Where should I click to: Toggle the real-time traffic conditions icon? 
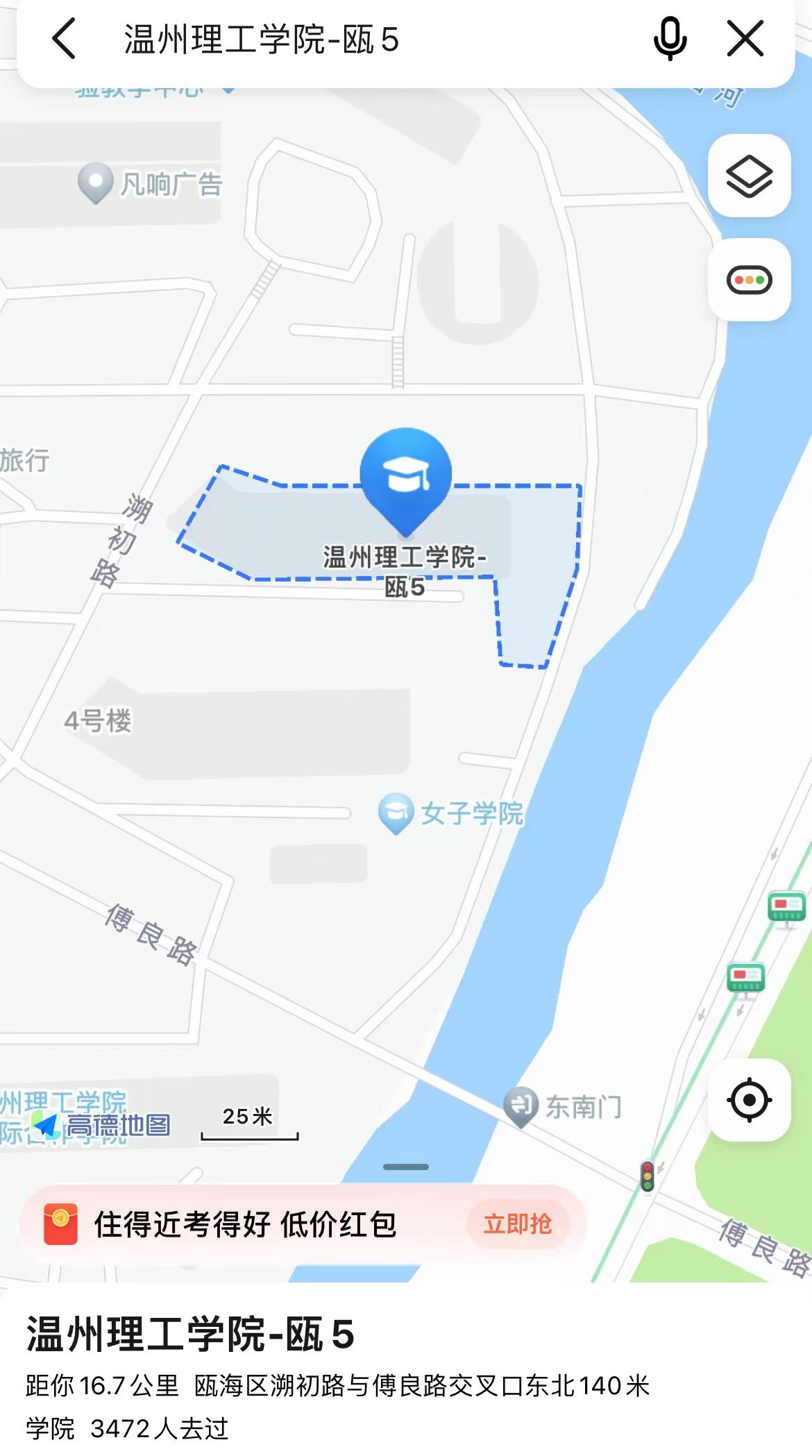click(x=750, y=280)
